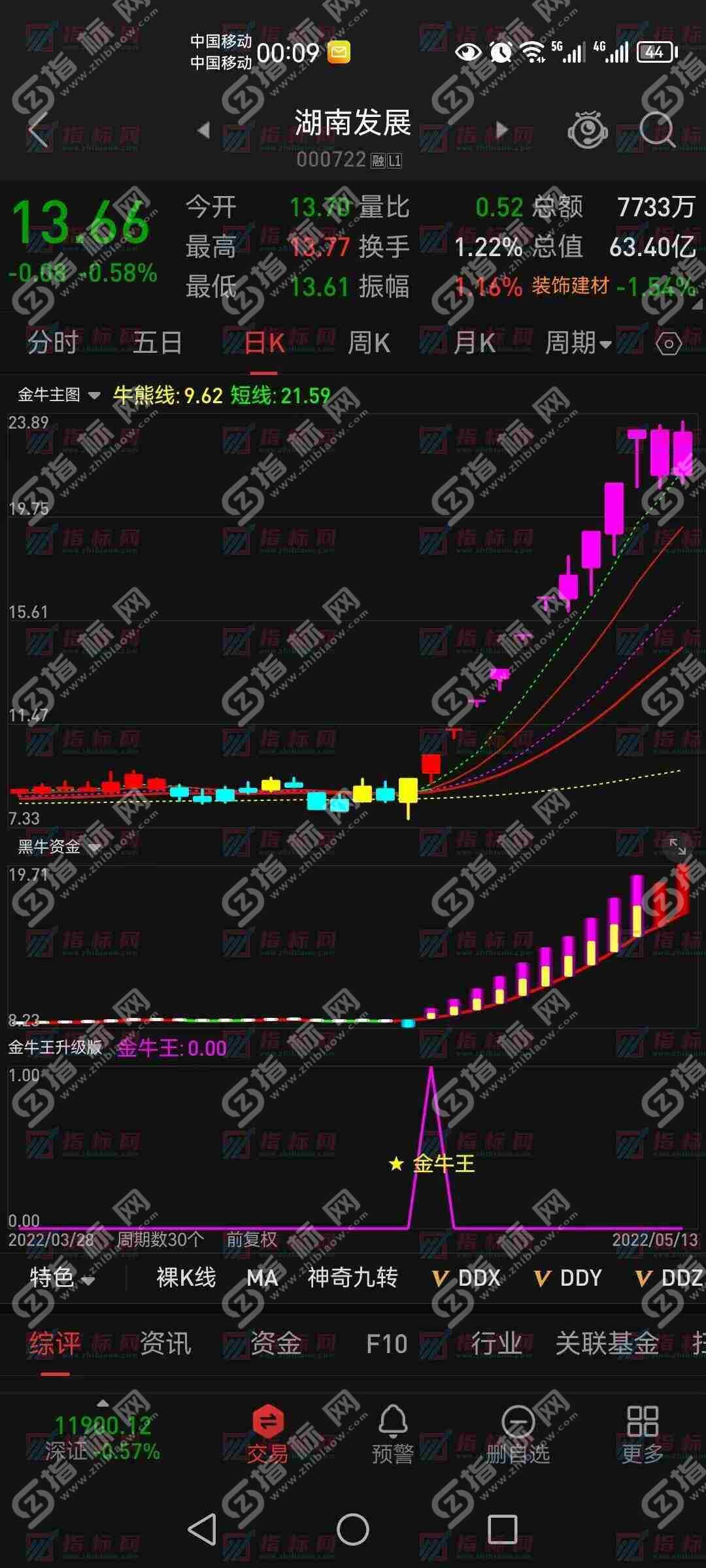Switch to the next stock
This screenshot has height=1568, width=706.
(x=502, y=130)
